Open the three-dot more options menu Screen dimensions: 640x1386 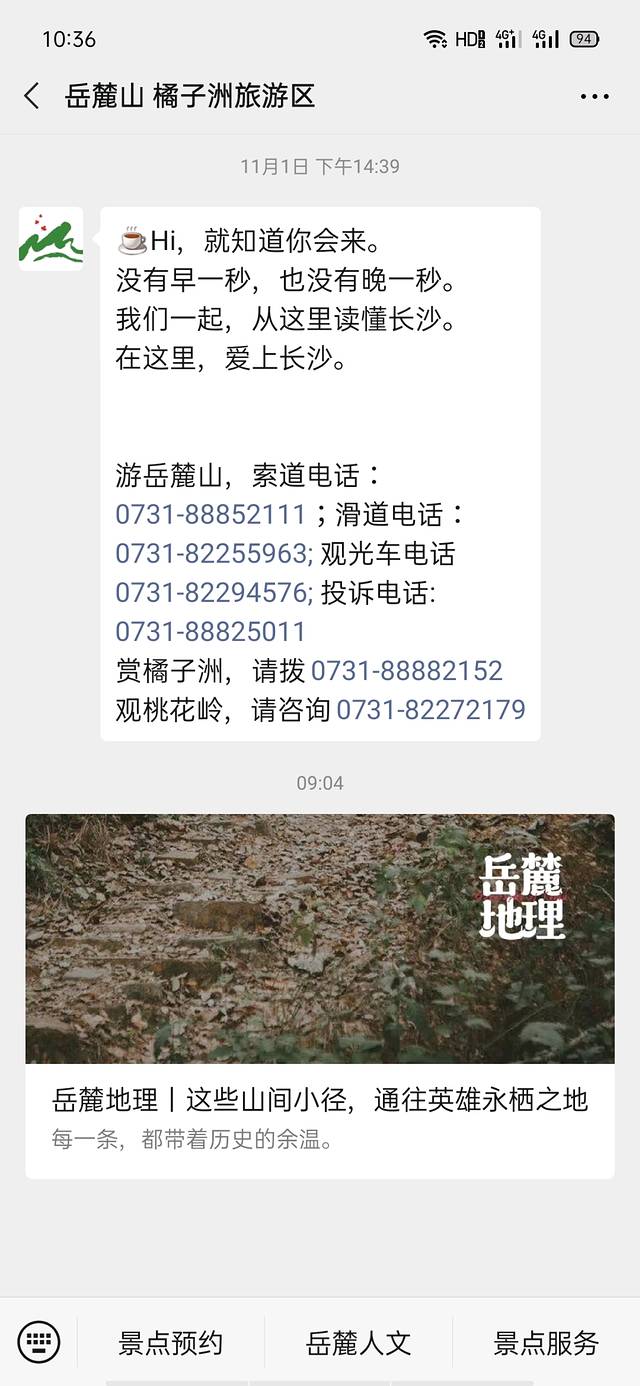(x=594, y=97)
